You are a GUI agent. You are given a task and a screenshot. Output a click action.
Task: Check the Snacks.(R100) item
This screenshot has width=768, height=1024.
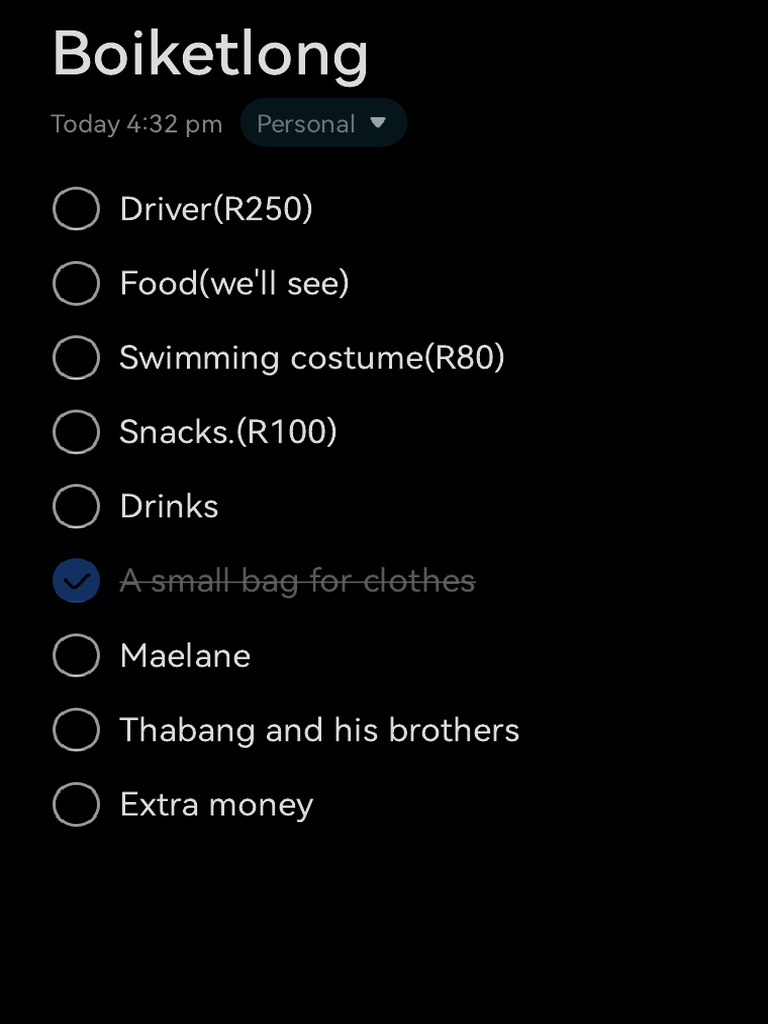(x=76, y=432)
